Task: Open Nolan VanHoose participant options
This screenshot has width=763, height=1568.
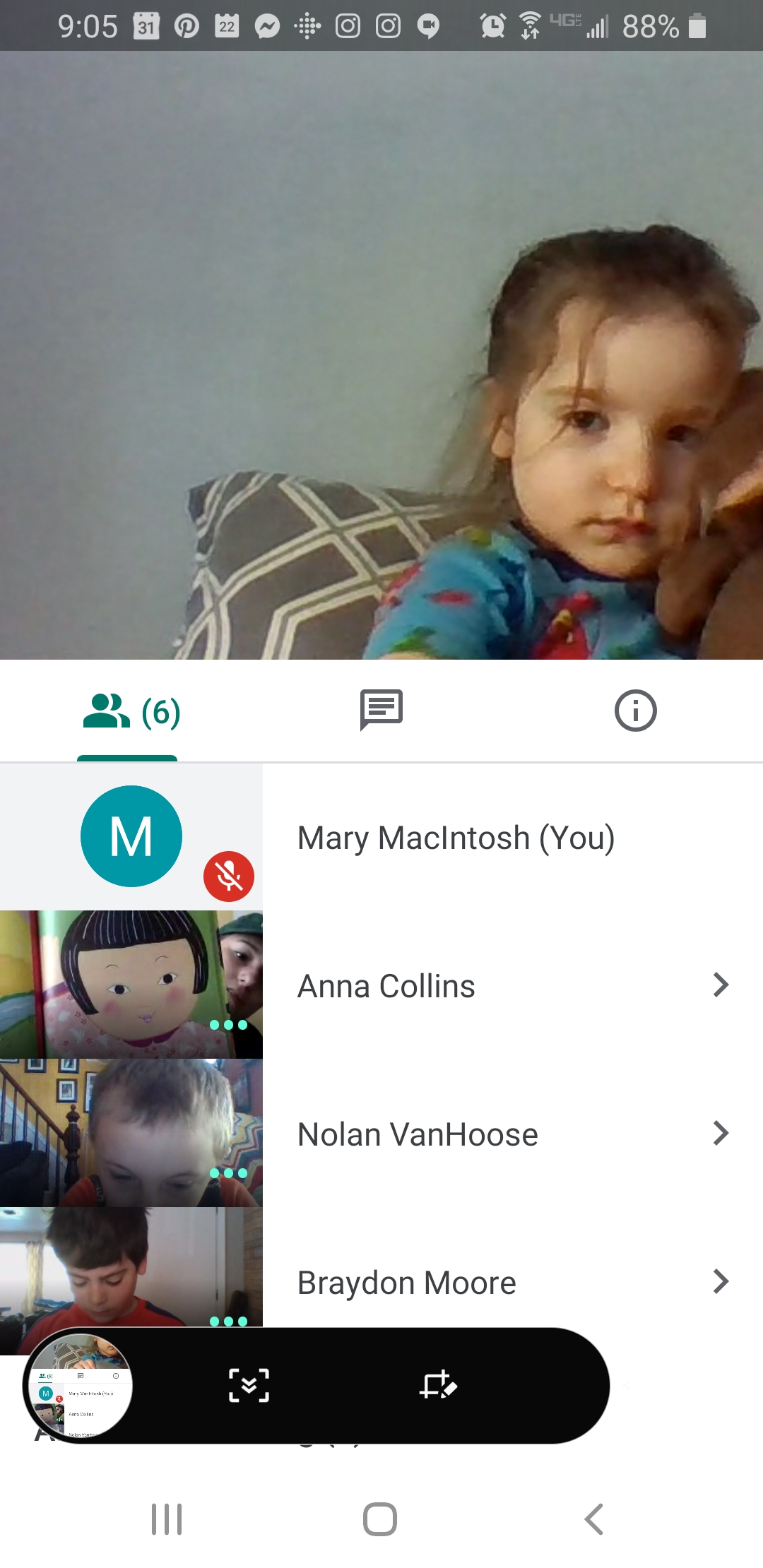Action: pos(720,1133)
